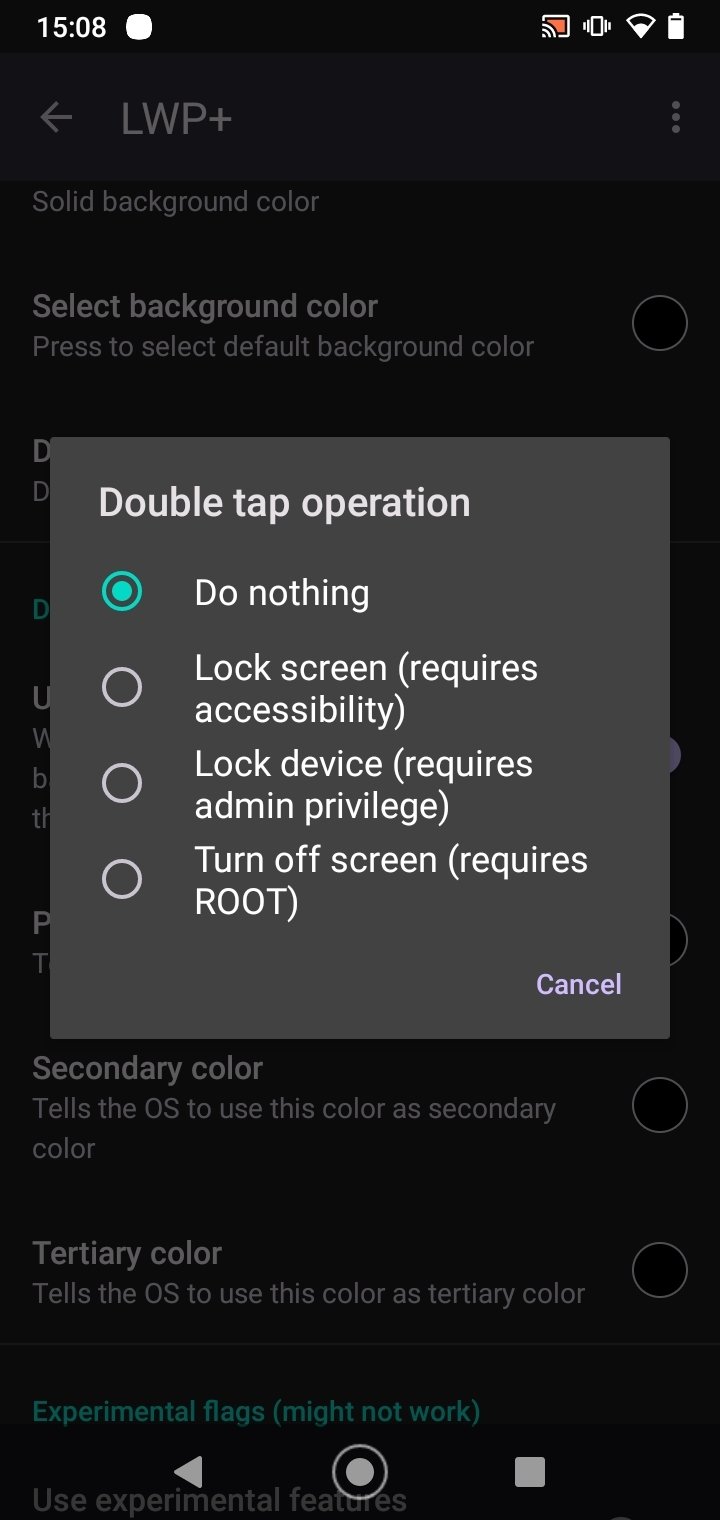720x1520 pixels.
Task: Pick Lock device (requires admin privilege)
Action: click(360, 784)
